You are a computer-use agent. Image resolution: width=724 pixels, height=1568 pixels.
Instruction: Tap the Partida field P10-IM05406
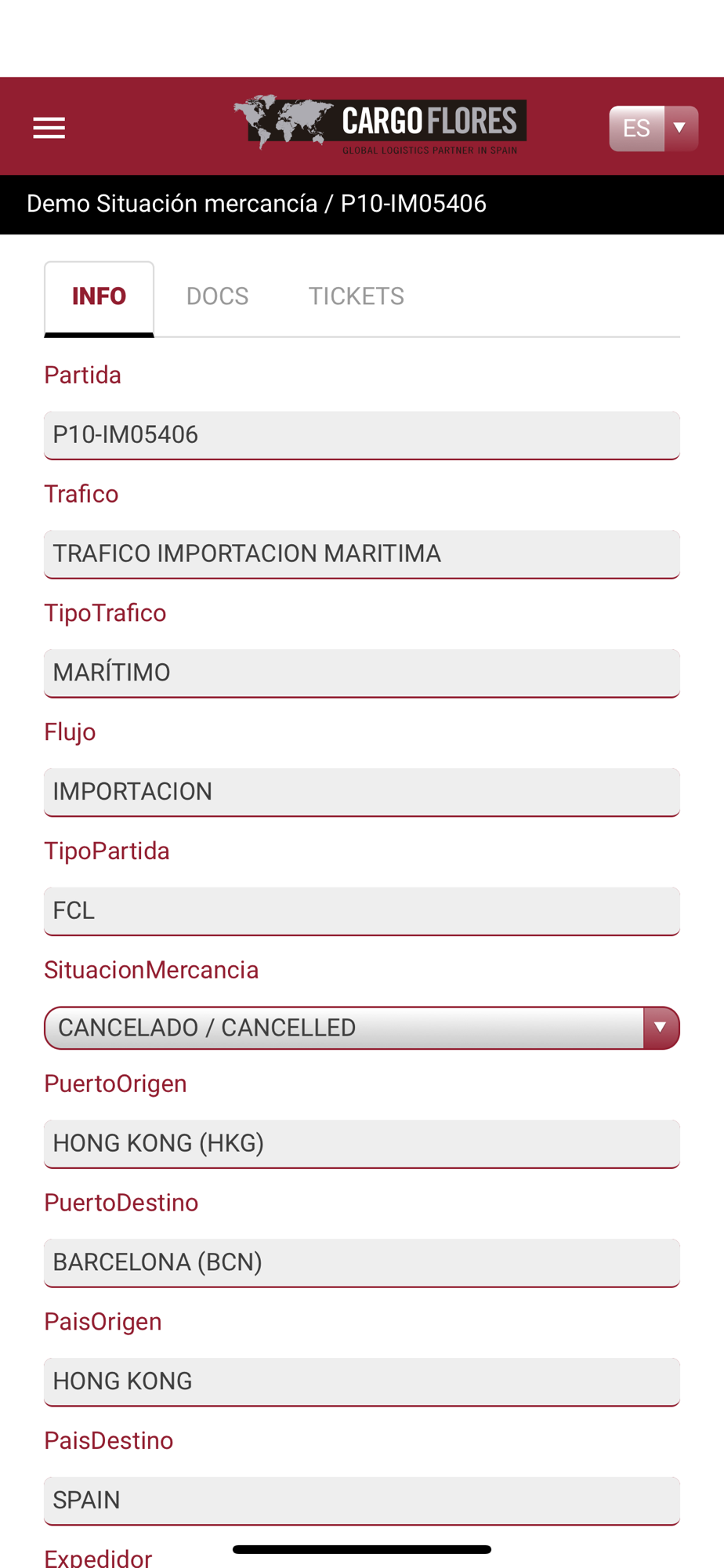(362, 435)
